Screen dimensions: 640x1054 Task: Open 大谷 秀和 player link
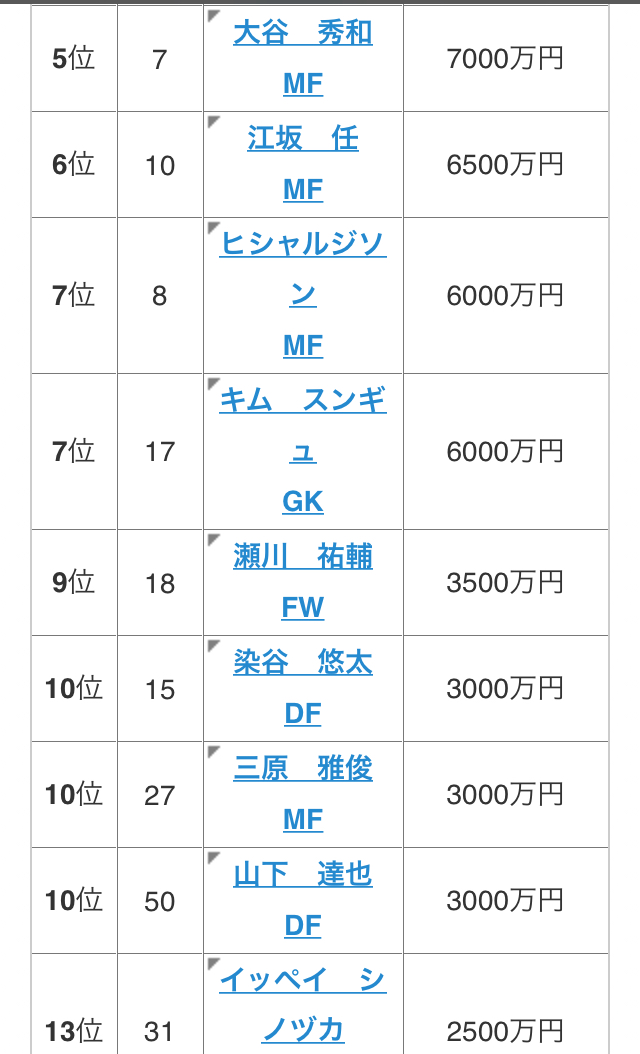click(x=303, y=32)
